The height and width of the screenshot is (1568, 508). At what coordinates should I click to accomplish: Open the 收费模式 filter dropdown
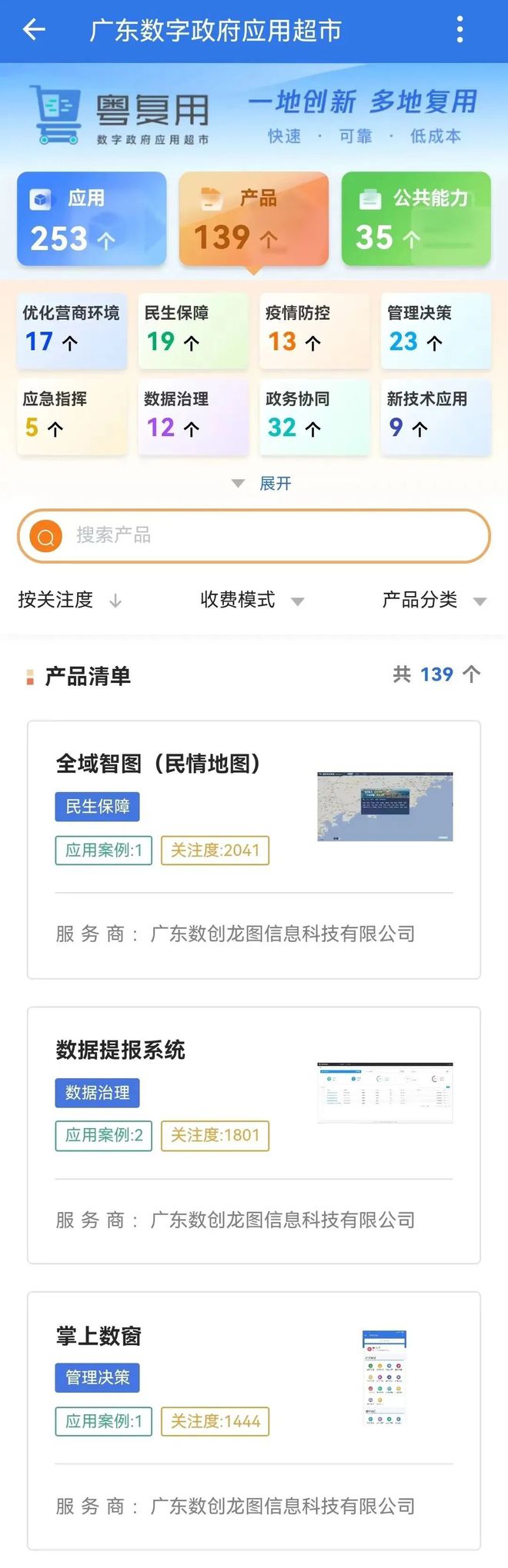coord(252,600)
